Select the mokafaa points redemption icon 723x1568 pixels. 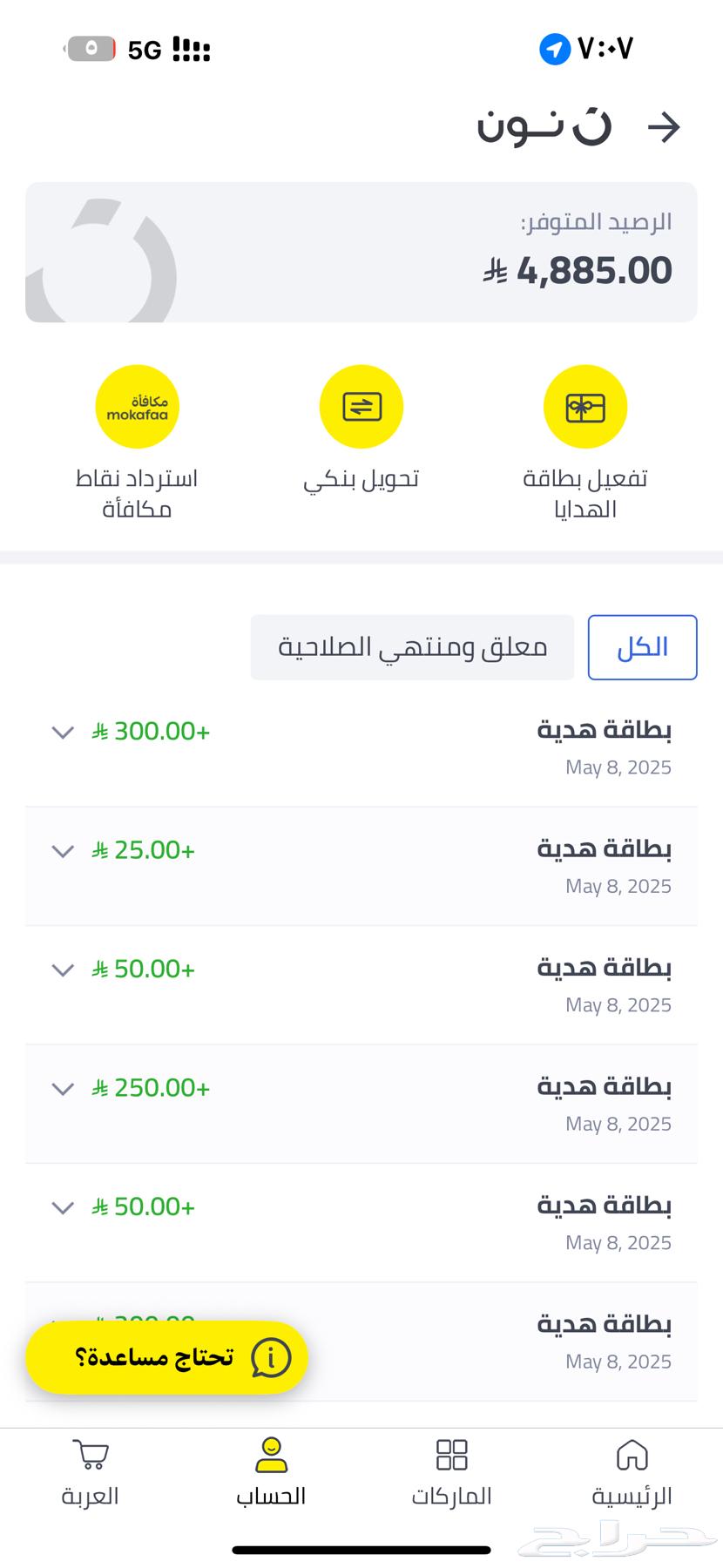[137, 406]
